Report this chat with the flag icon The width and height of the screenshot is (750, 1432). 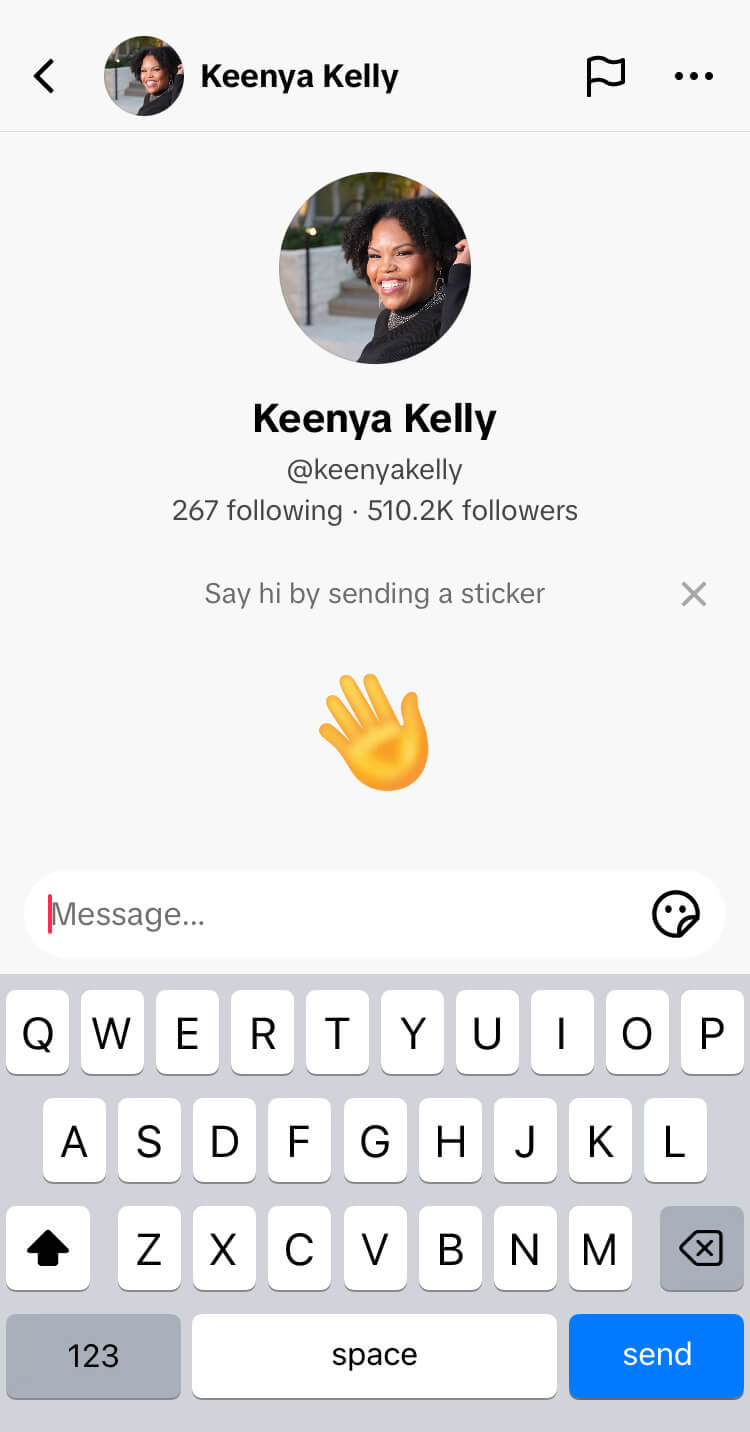point(605,76)
